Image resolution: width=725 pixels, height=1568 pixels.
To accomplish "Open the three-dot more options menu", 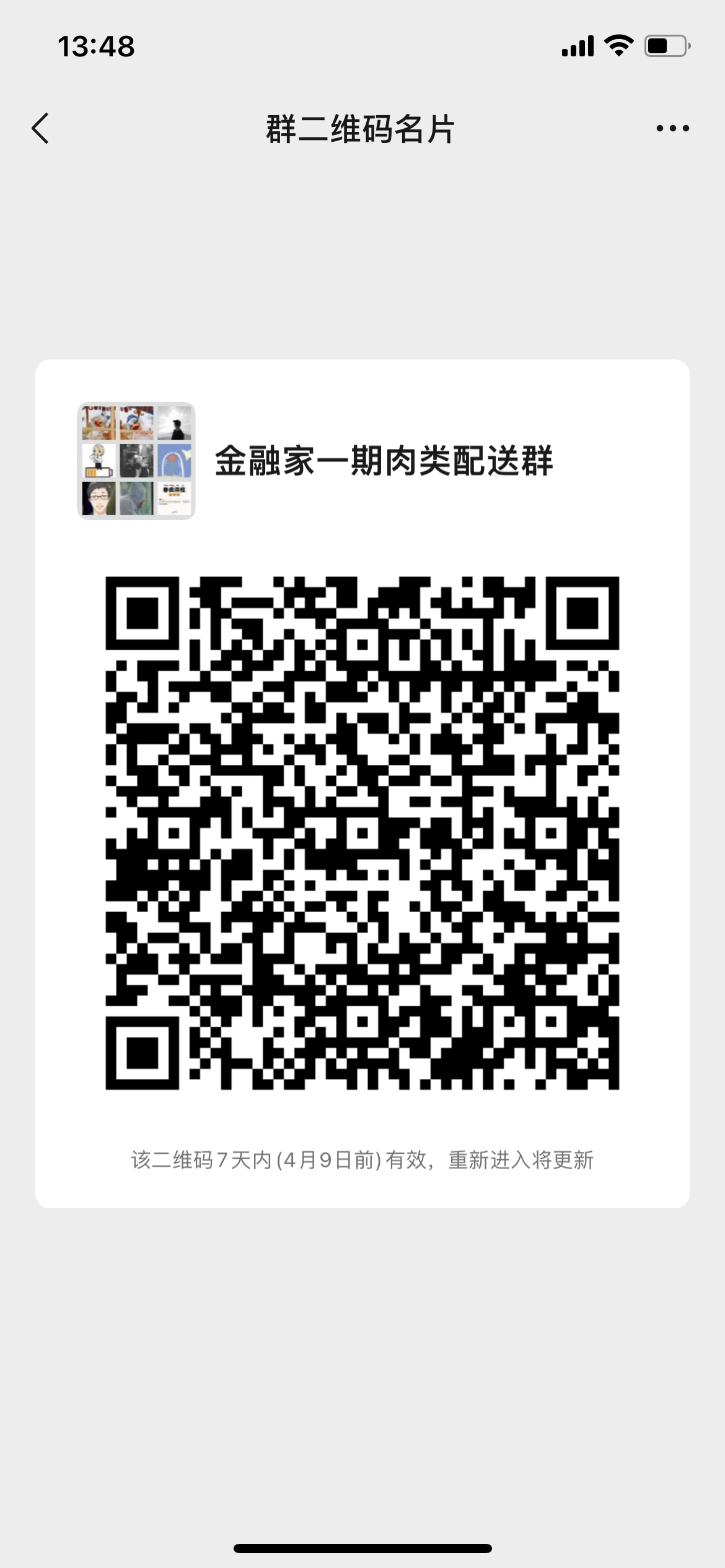I will pyautogui.click(x=673, y=129).
